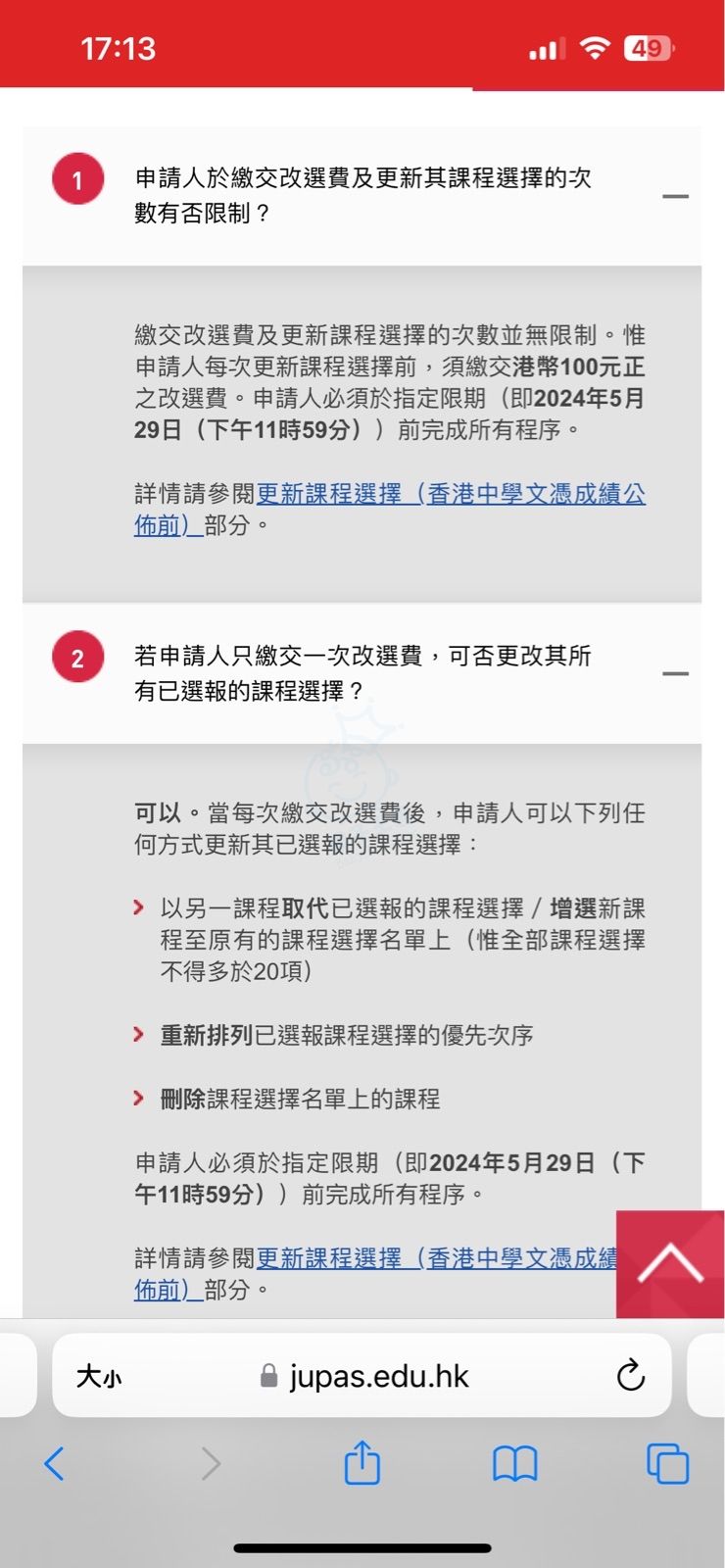Share this page
The width and height of the screenshot is (725, 1568).
coord(362,1464)
